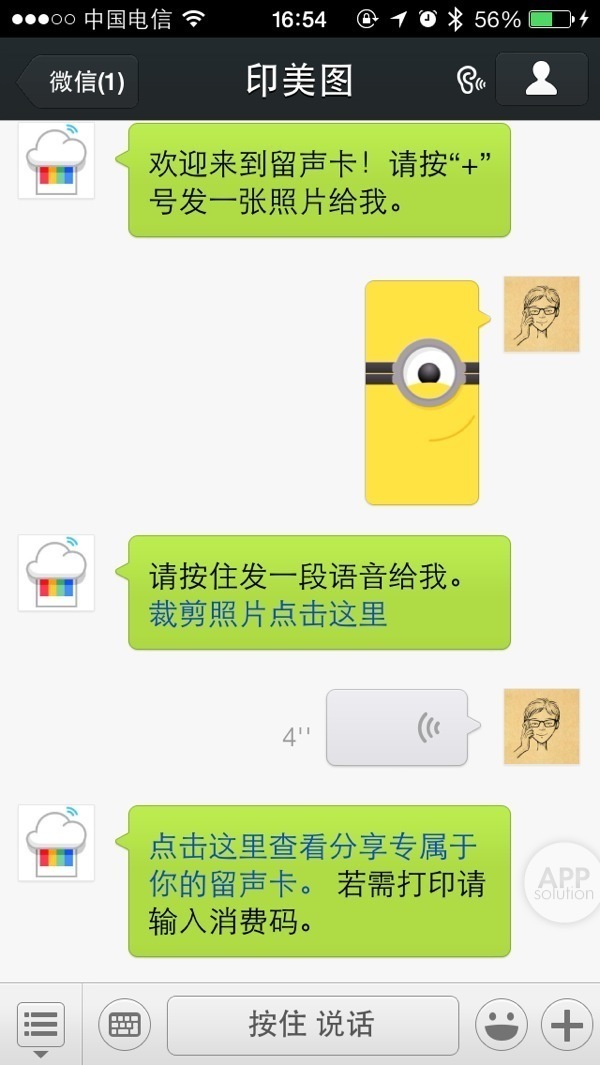Image resolution: width=600 pixels, height=1065 pixels.
Task: Go back to the 微信 chat list
Action: click(80, 82)
